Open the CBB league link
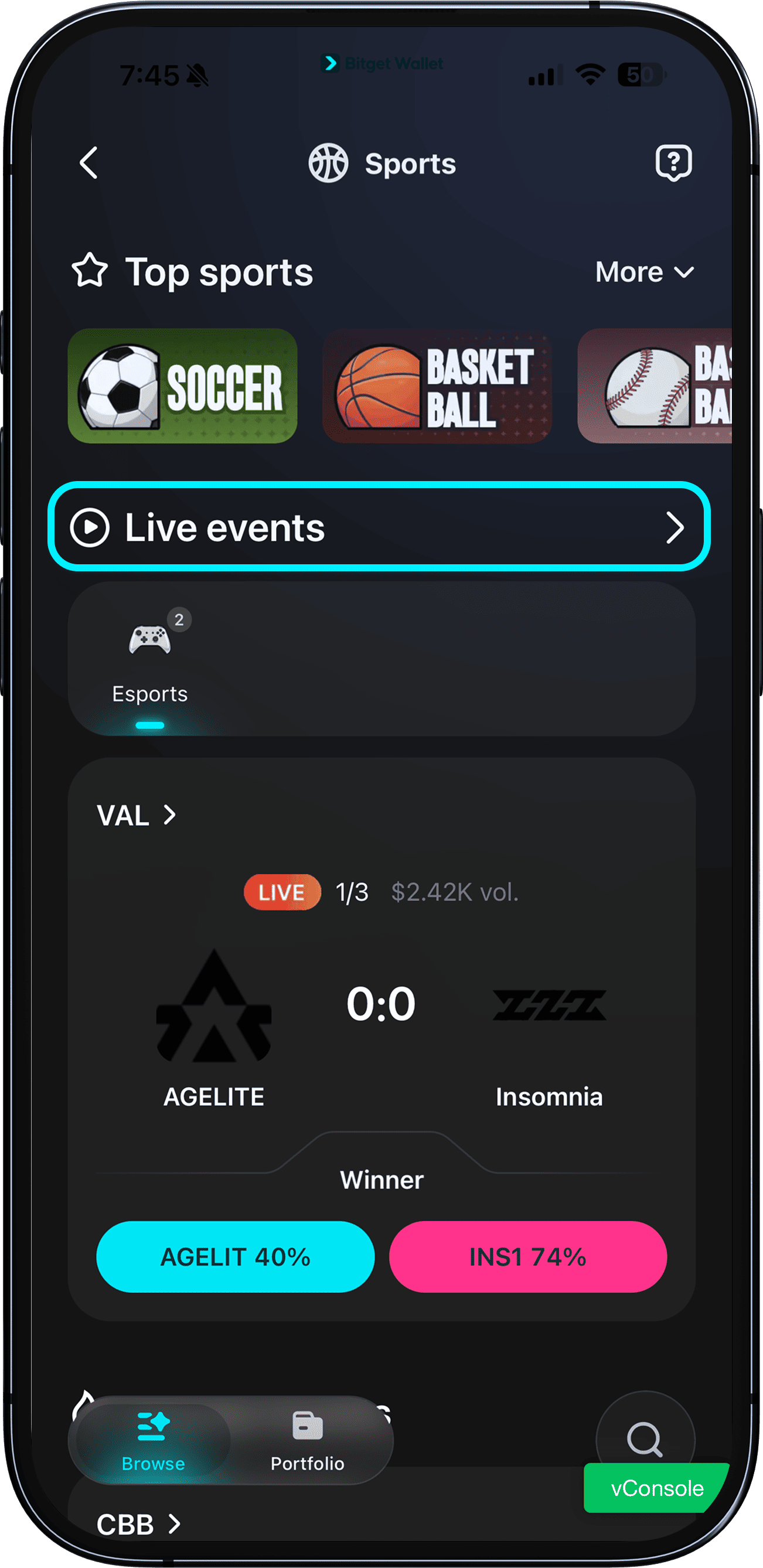This screenshot has width=763, height=1568. pos(138,1524)
